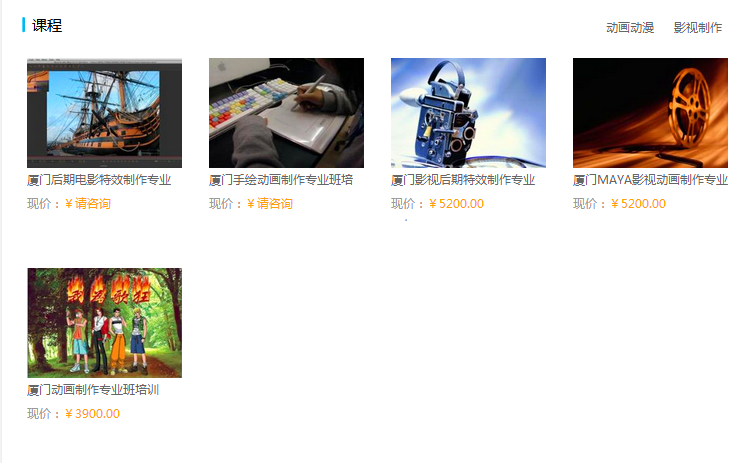Open the 厦门MAYA影视动画制作专业 course thumbnail
Image resolution: width=749 pixels, height=463 pixels.
point(650,112)
